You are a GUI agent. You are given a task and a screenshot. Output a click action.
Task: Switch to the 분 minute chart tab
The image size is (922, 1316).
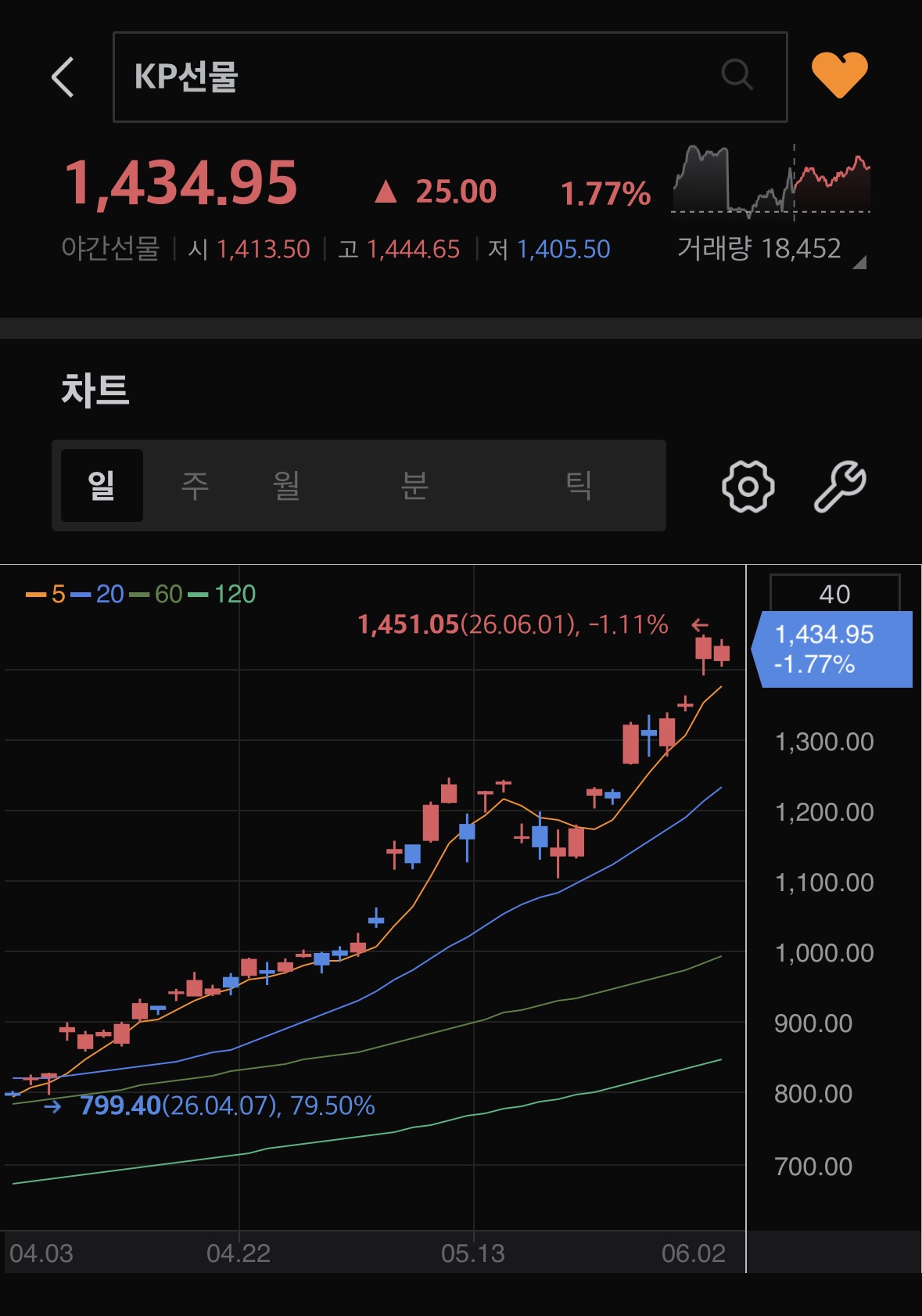tap(414, 485)
